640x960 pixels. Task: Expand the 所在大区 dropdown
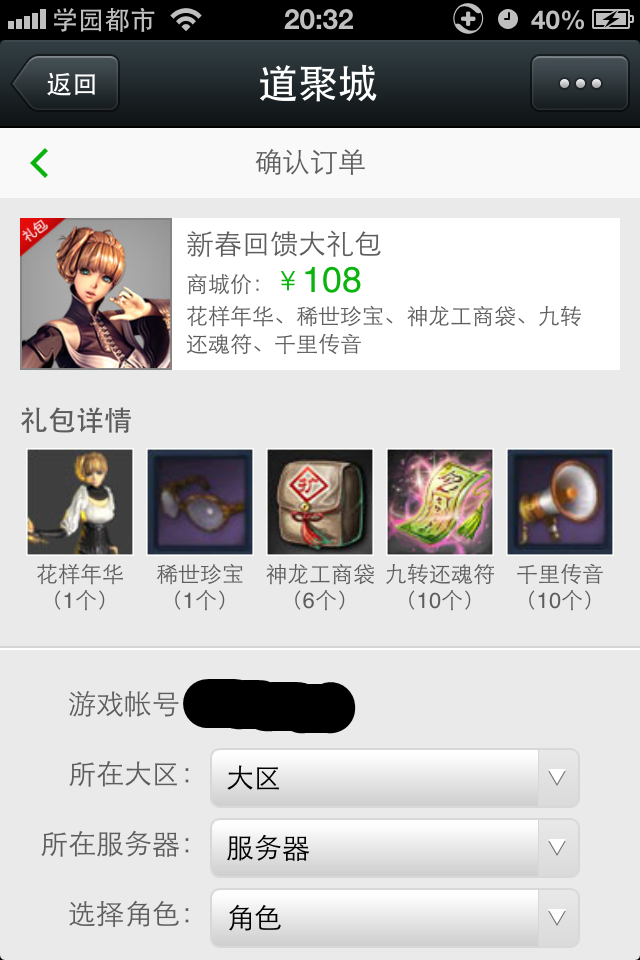(x=394, y=778)
